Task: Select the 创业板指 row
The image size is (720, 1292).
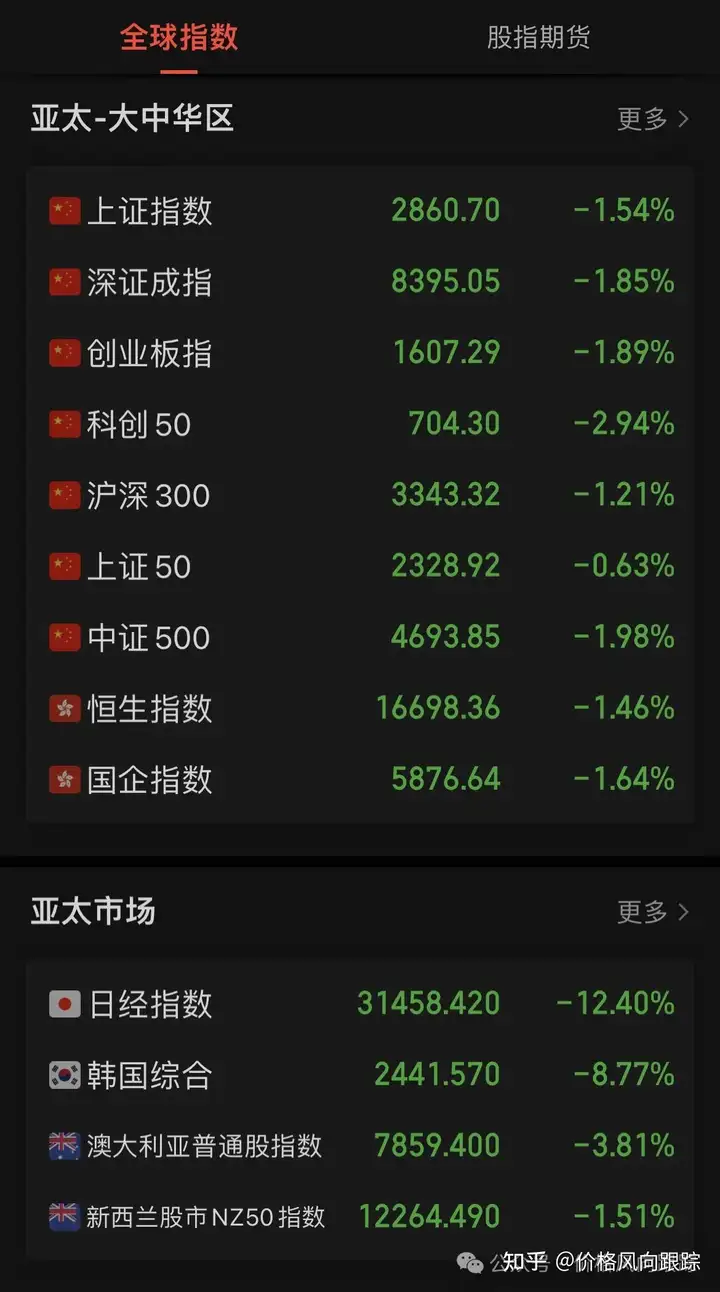Action: pos(360,353)
